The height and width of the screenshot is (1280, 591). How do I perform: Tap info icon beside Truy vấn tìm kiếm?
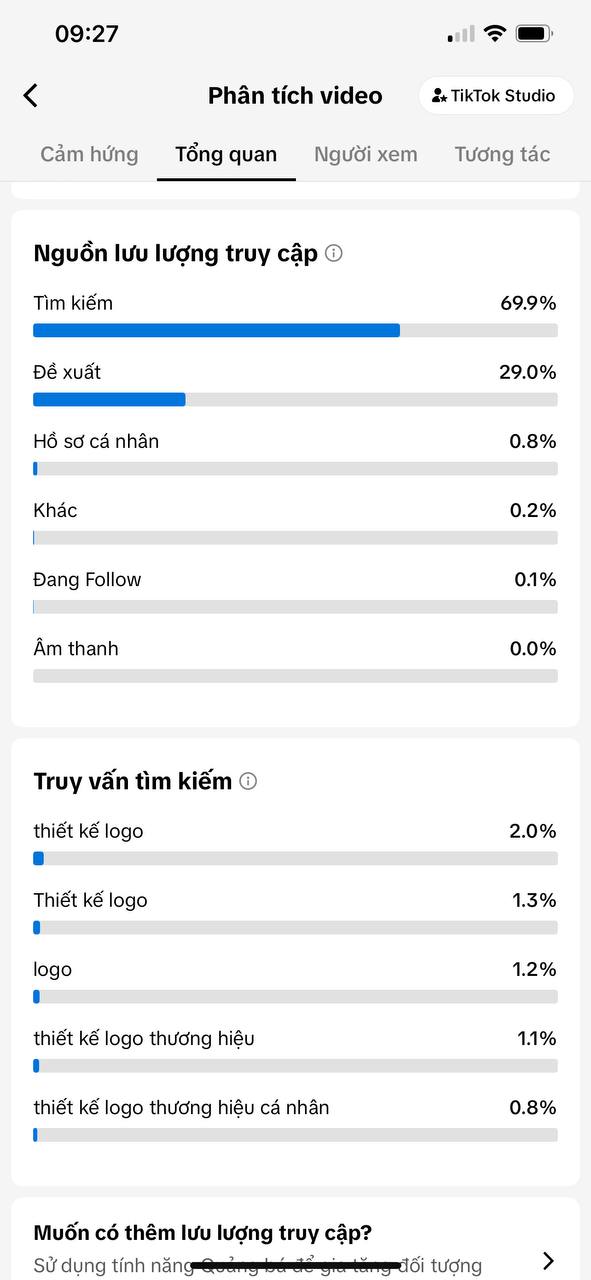pos(248,781)
